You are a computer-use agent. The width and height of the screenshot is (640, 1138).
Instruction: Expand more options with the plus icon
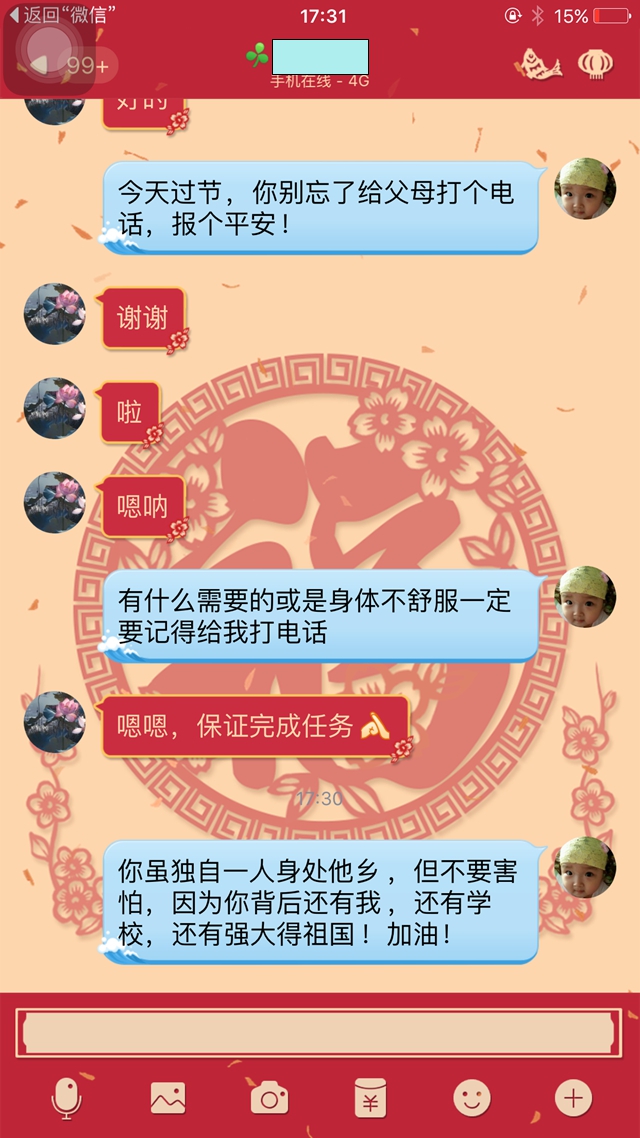(x=573, y=1098)
